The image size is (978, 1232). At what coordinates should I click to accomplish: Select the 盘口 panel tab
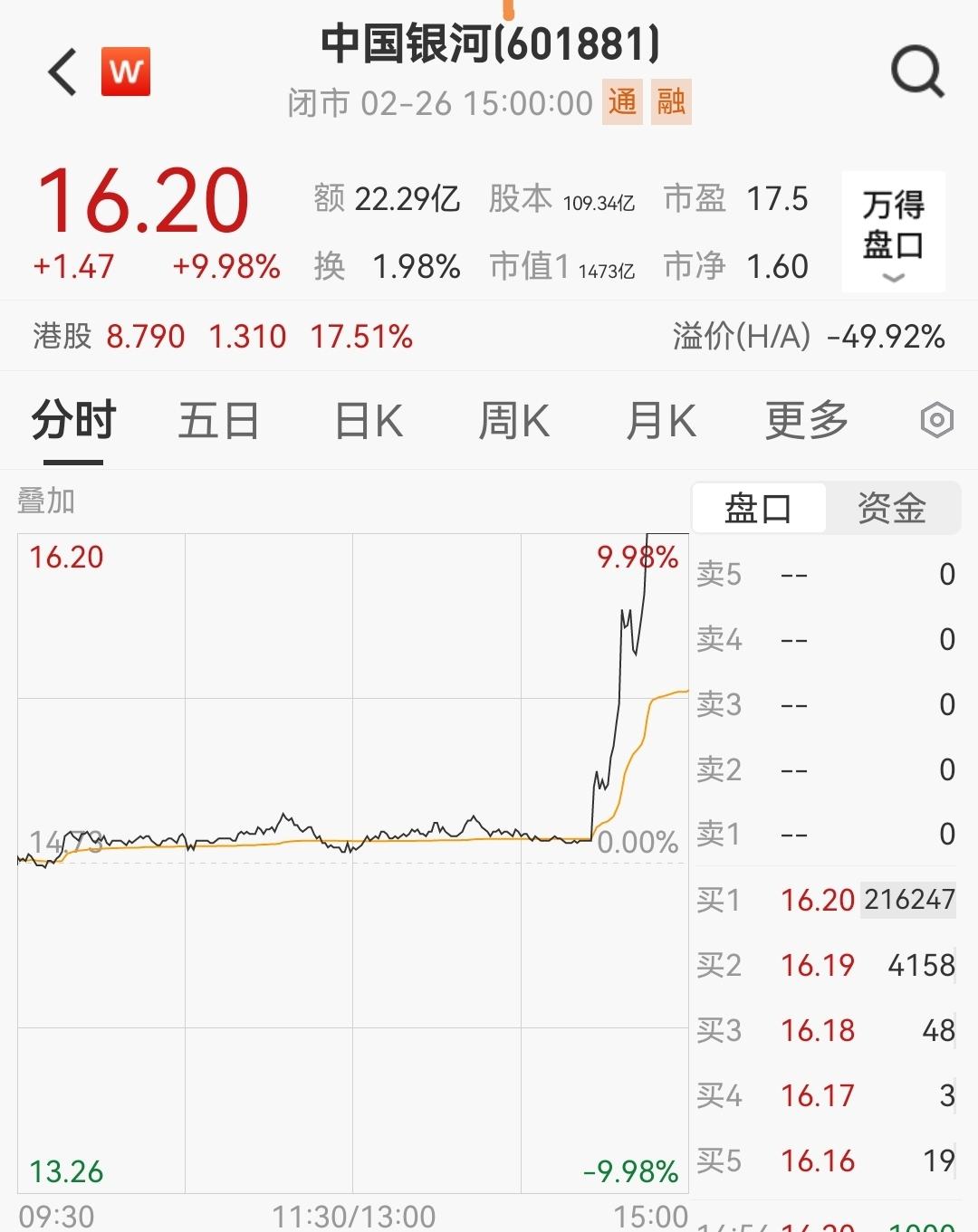coord(759,508)
